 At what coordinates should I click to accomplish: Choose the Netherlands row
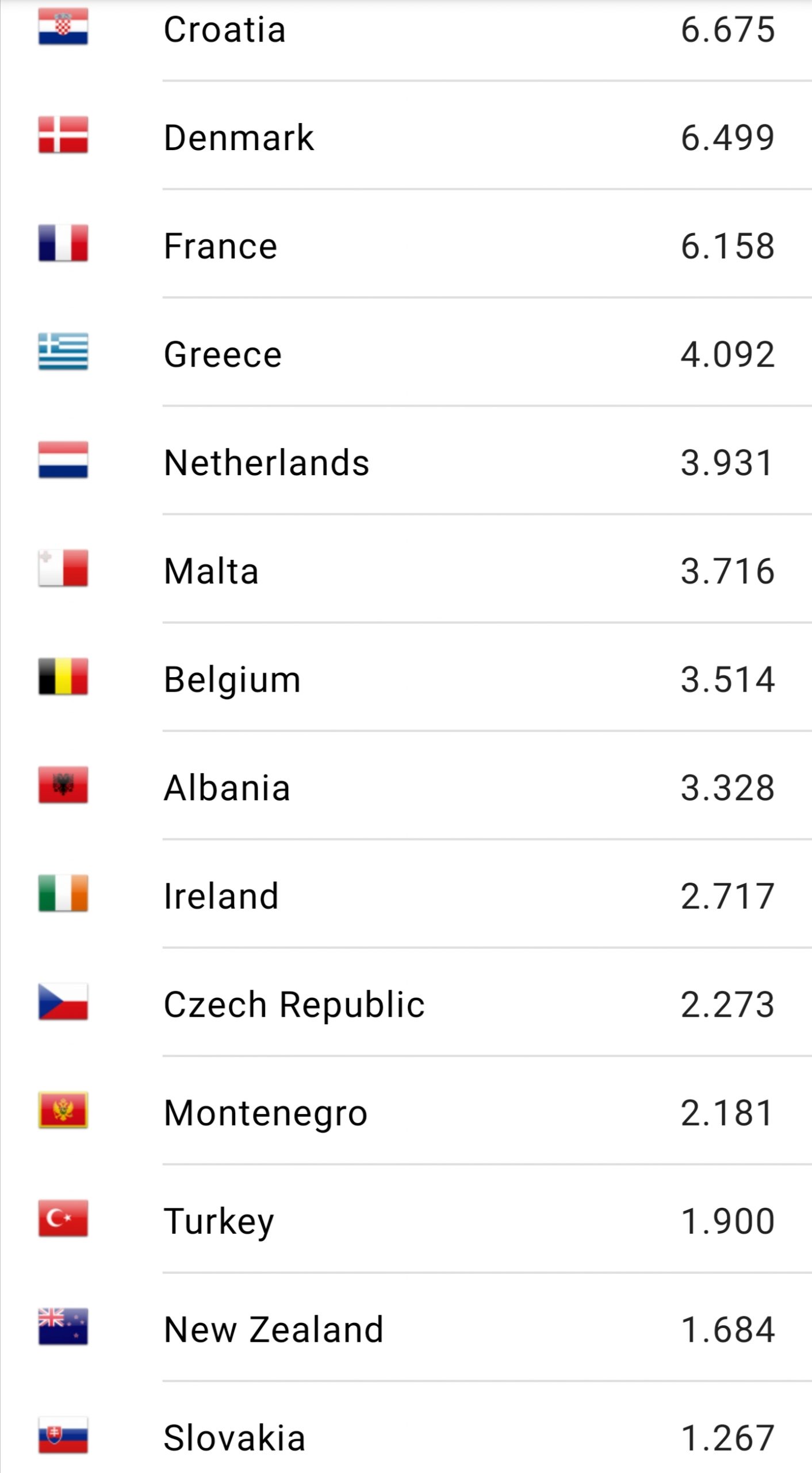tap(406, 460)
